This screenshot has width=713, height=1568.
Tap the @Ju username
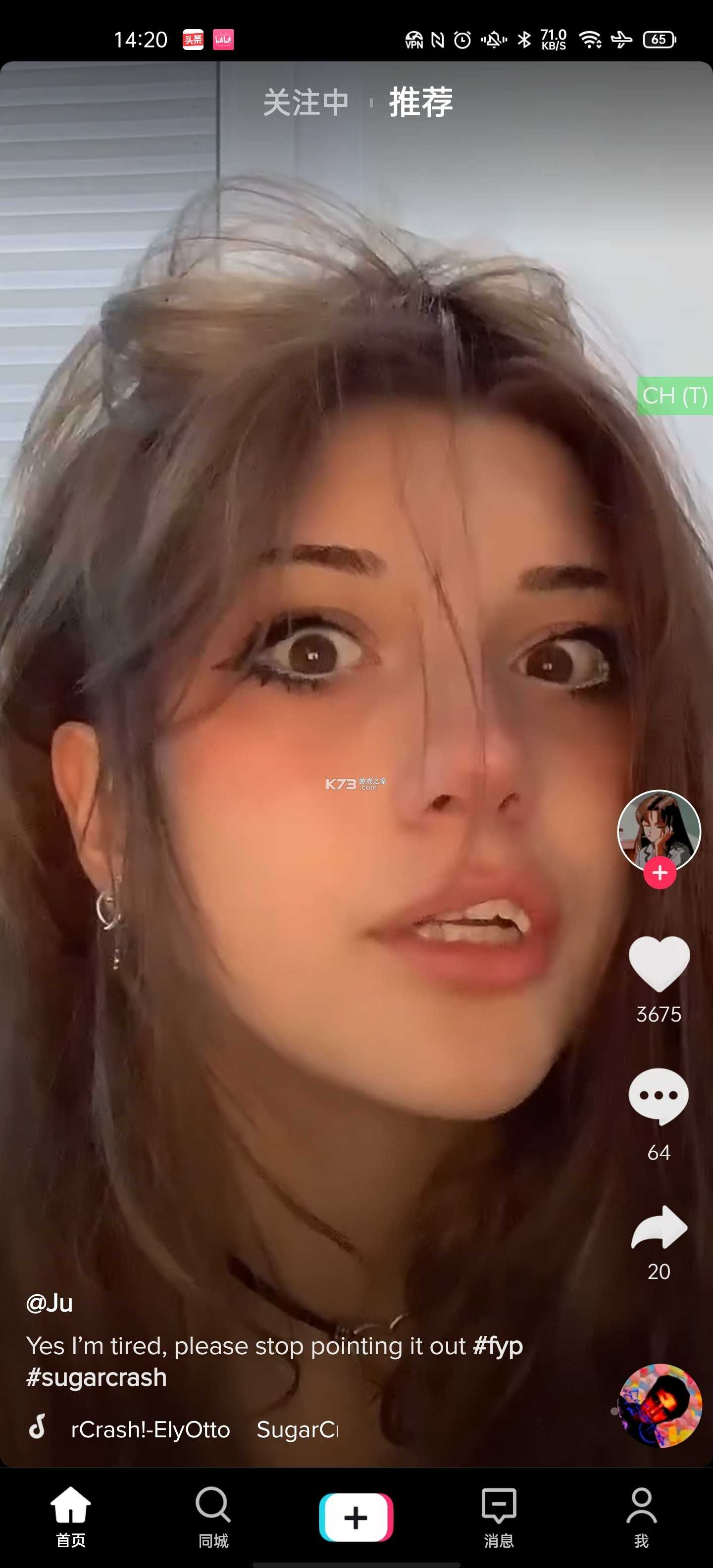(50, 1303)
